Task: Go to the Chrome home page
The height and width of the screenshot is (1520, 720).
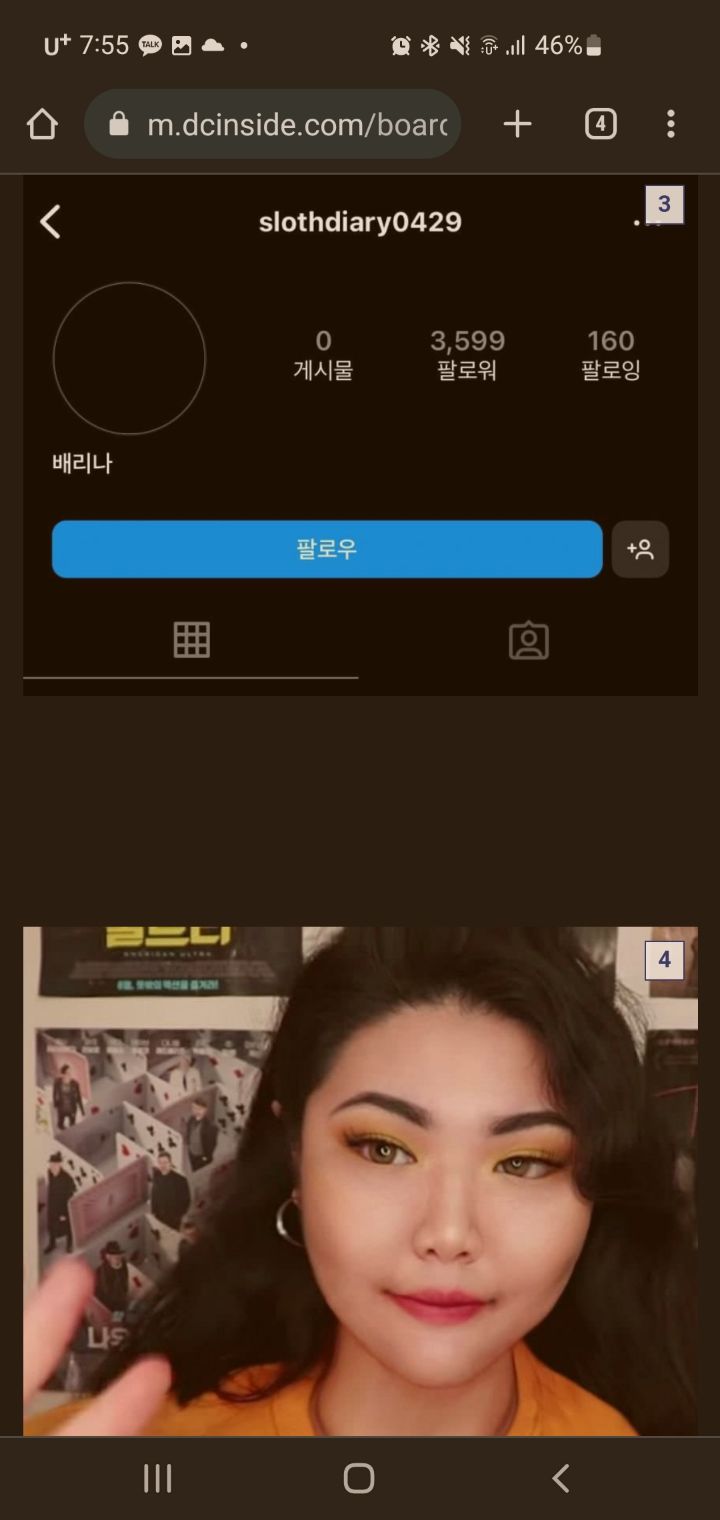Action: point(42,124)
